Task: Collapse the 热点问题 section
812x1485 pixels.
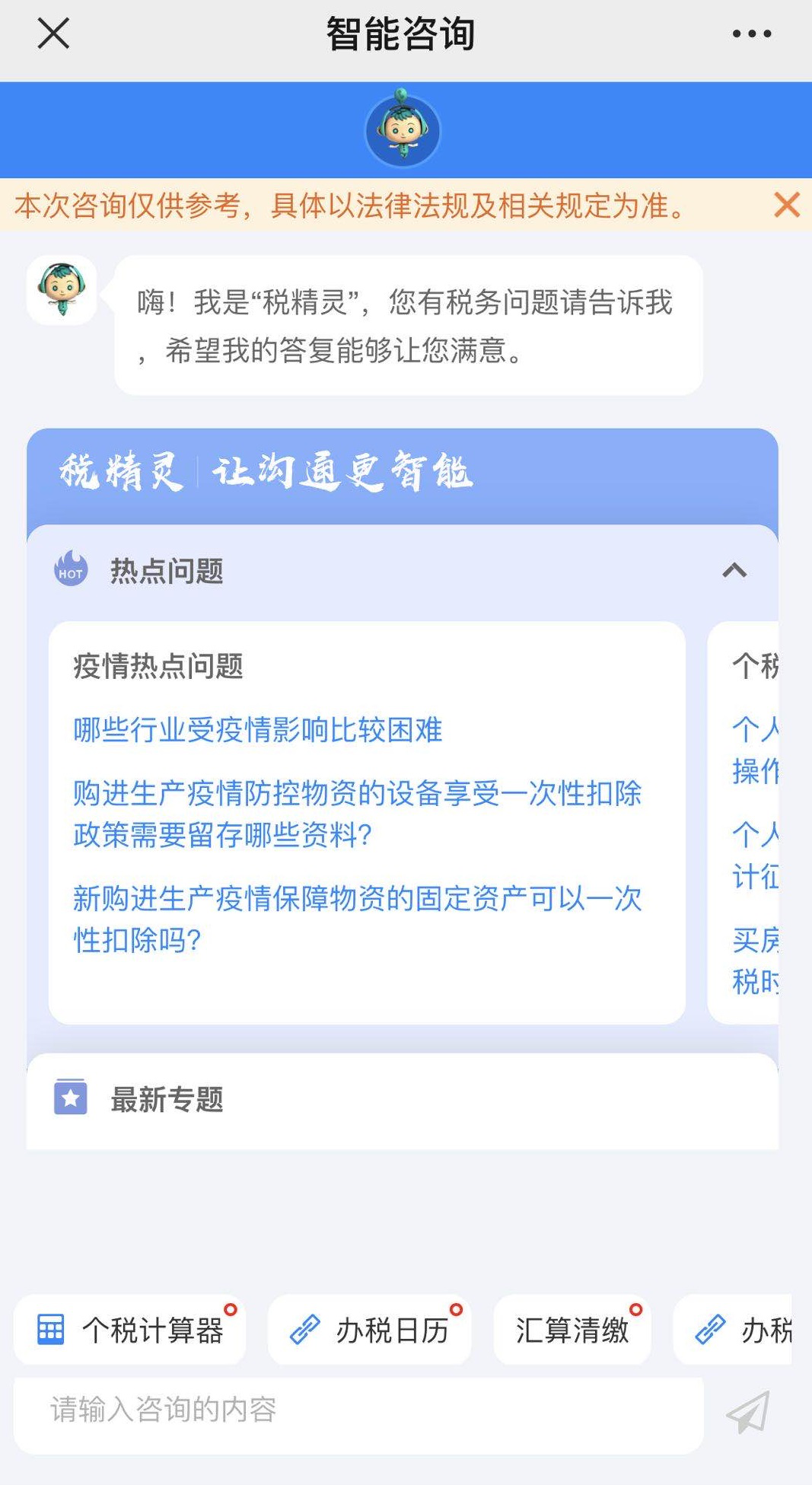Action: click(x=734, y=570)
